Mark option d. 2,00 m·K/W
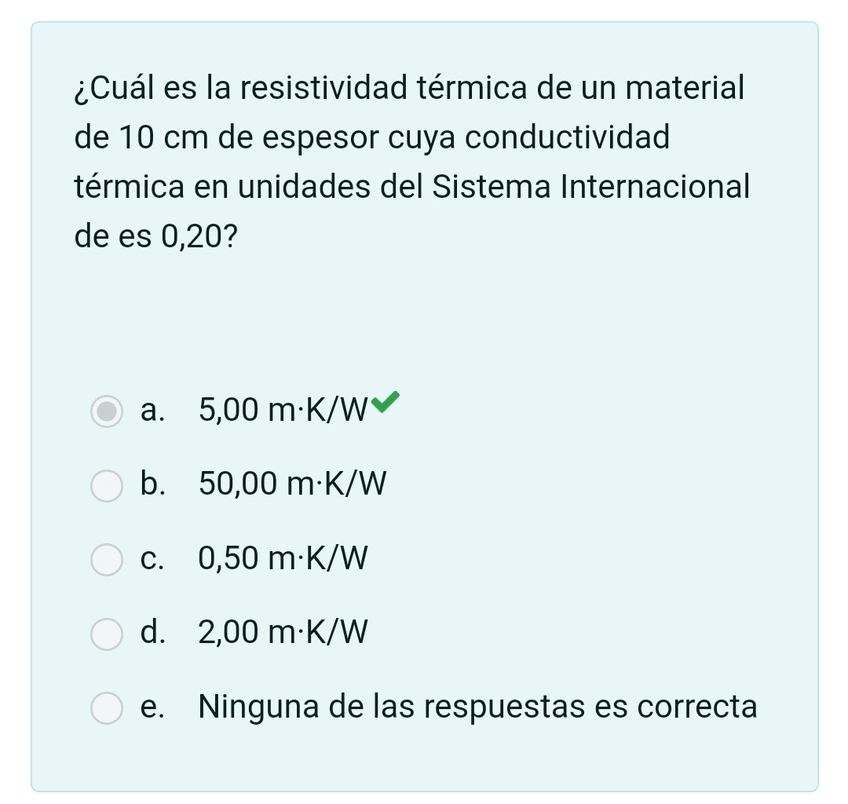Viewport: 848px width, 804px height. point(107,633)
